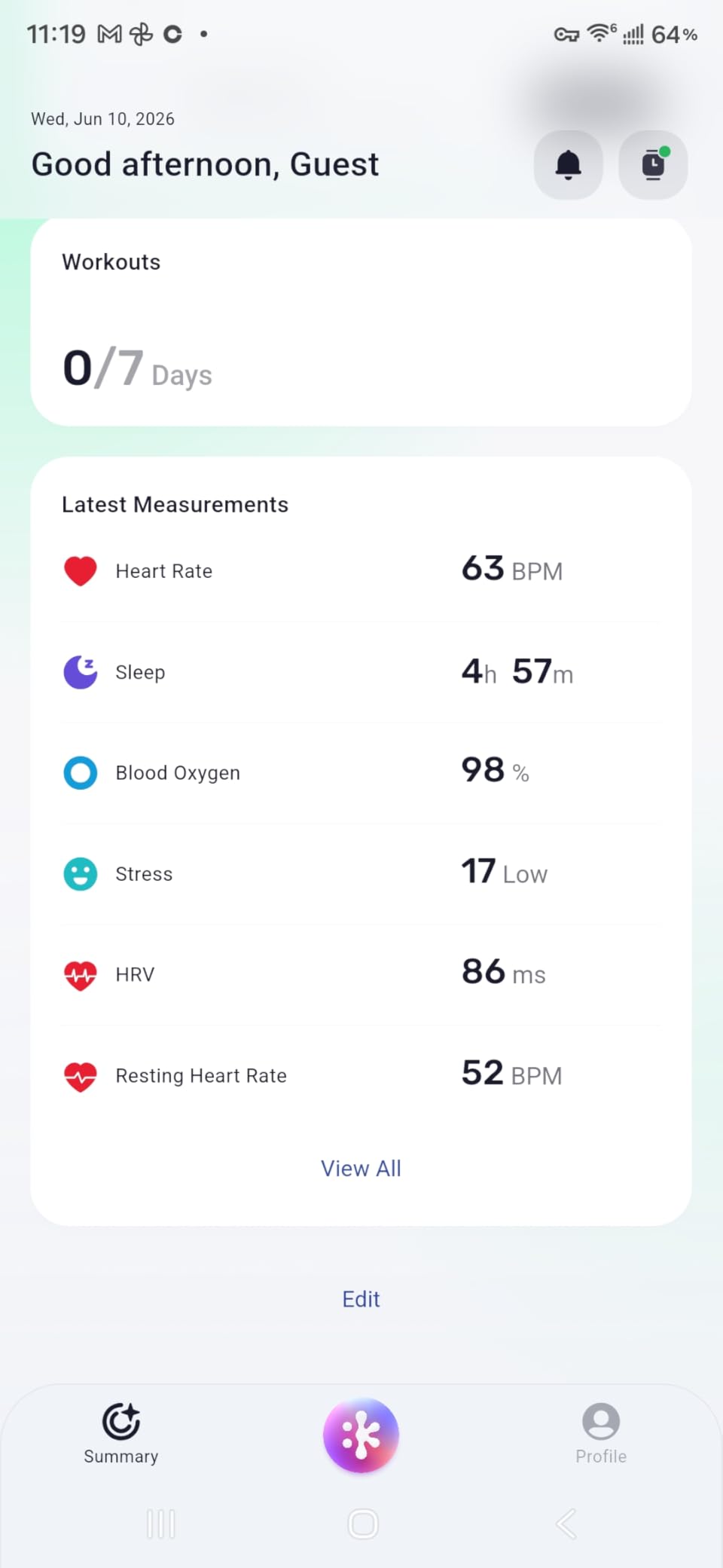Screen dimensions: 723x1568
Task: Switch to the Profile tab
Action: pyautogui.click(x=601, y=1434)
